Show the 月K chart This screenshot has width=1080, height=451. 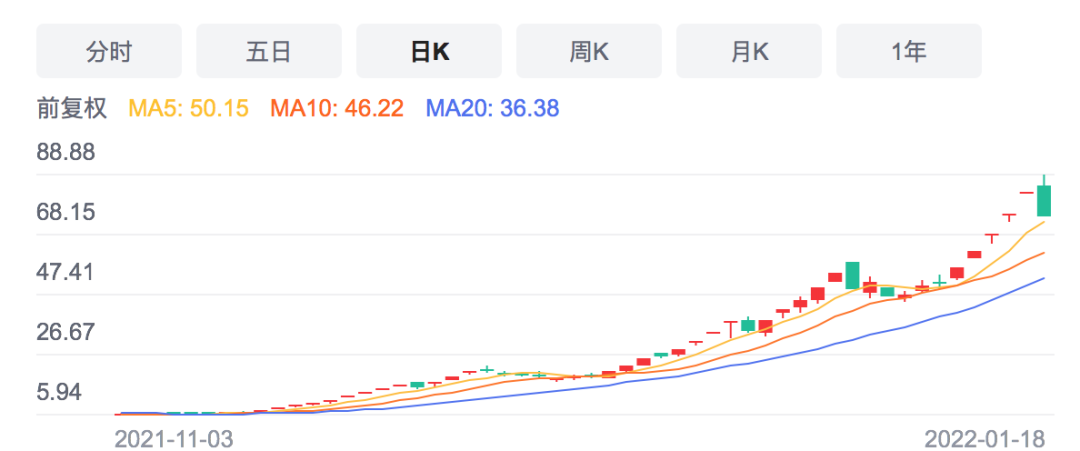click(x=749, y=52)
